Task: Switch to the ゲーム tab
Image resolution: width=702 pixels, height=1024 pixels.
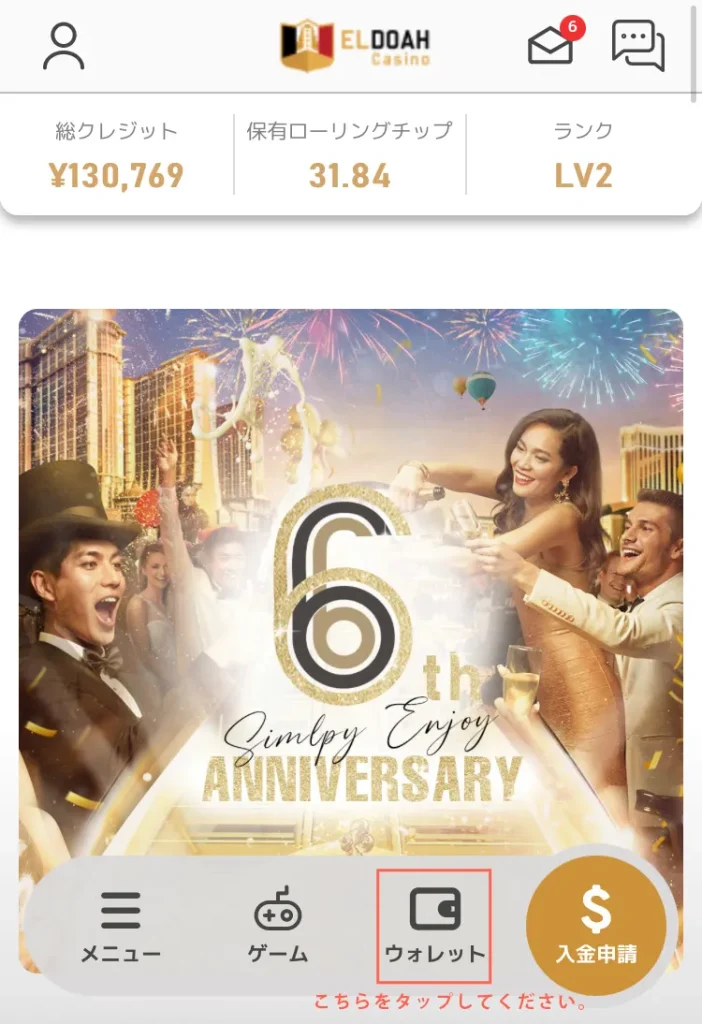Action: coord(278,926)
